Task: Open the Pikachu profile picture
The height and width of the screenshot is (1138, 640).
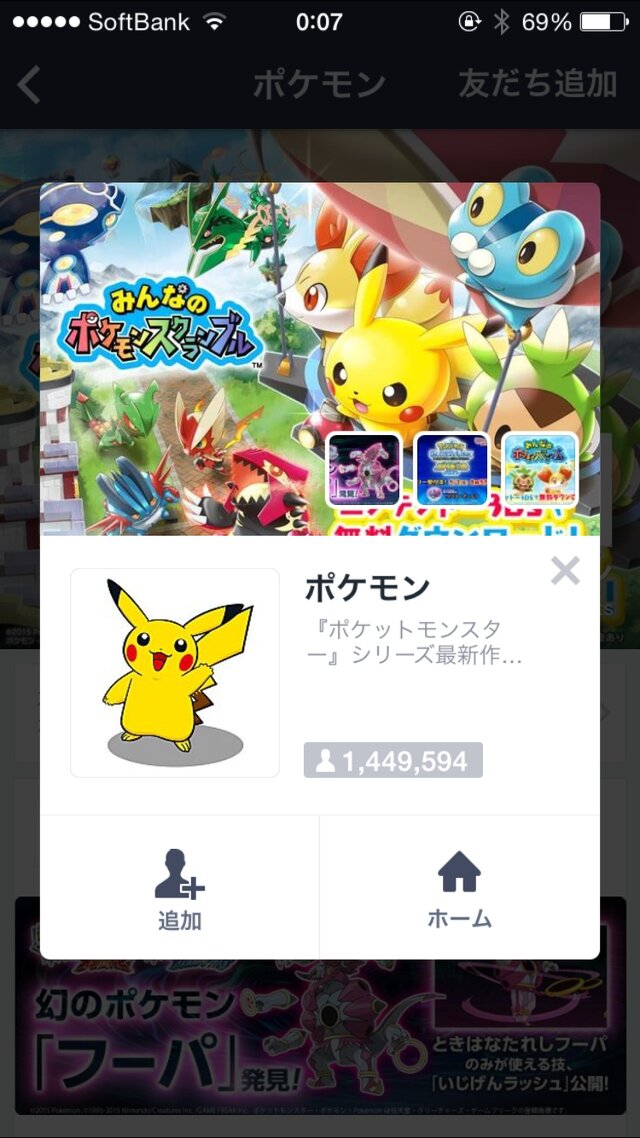Action: click(x=175, y=672)
